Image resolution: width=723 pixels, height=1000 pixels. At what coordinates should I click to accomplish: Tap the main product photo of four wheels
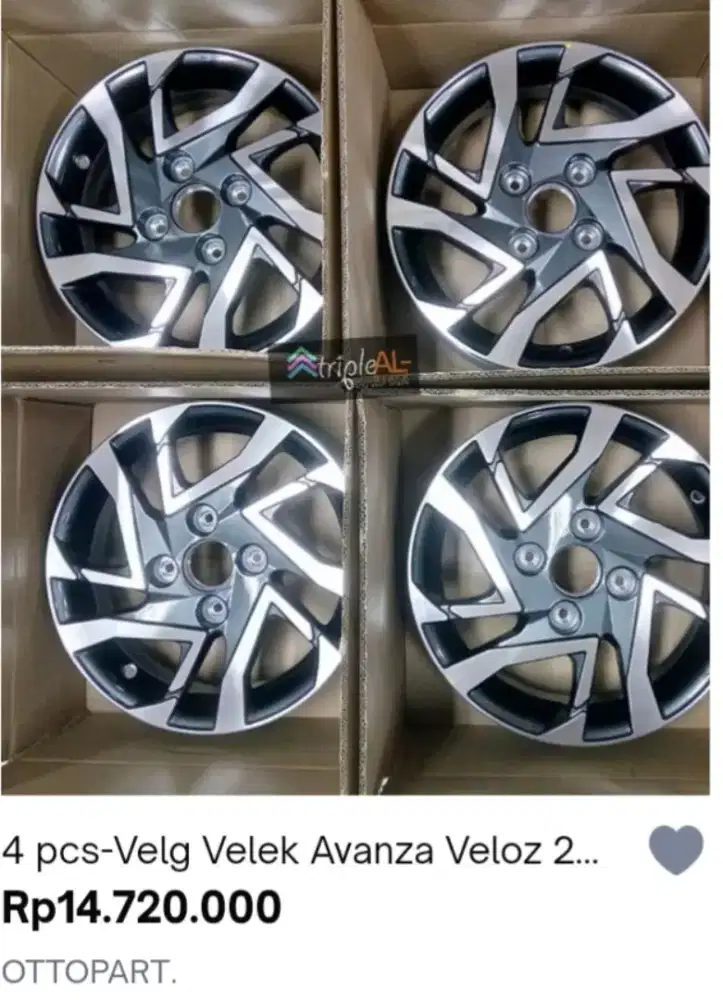point(360,400)
